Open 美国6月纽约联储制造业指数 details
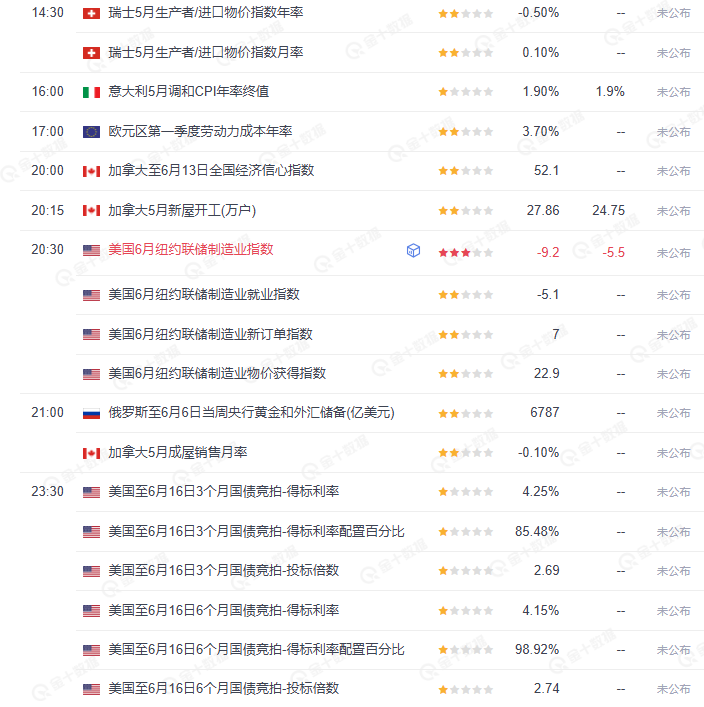This screenshot has width=704, height=707. [x=190, y=250]
